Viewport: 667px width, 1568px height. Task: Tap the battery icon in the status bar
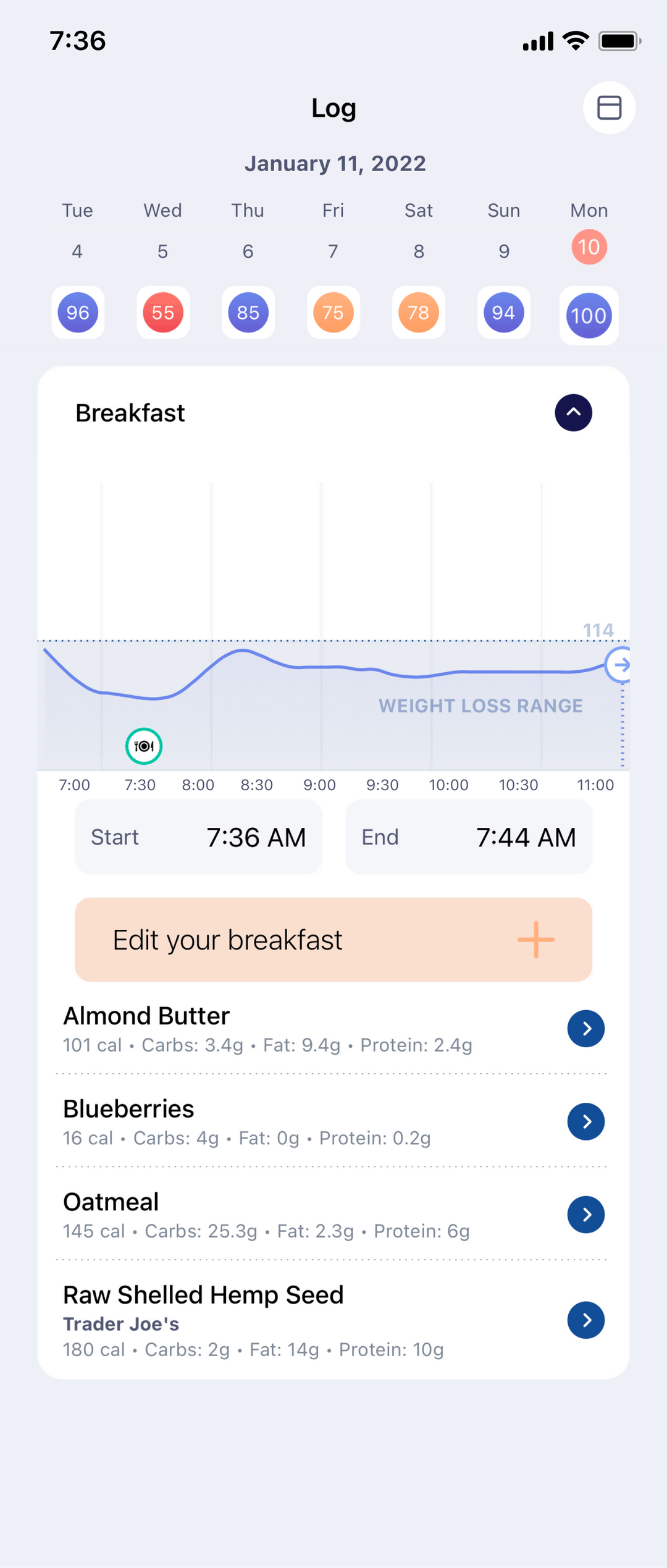coord(618,40)
